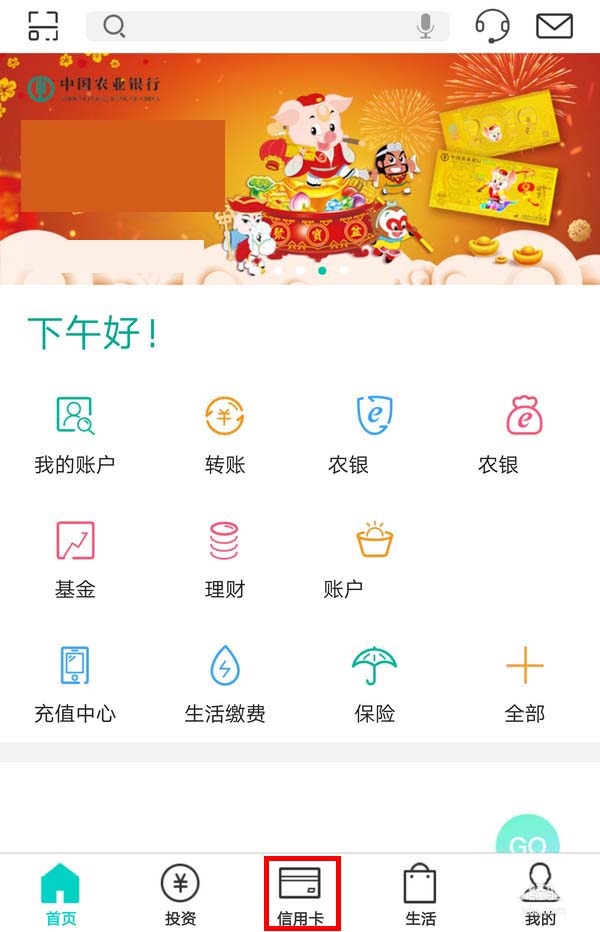This screenshot has width=600, height=932.
Task: Switch to the 生活 tab
Action: (420, 894)
